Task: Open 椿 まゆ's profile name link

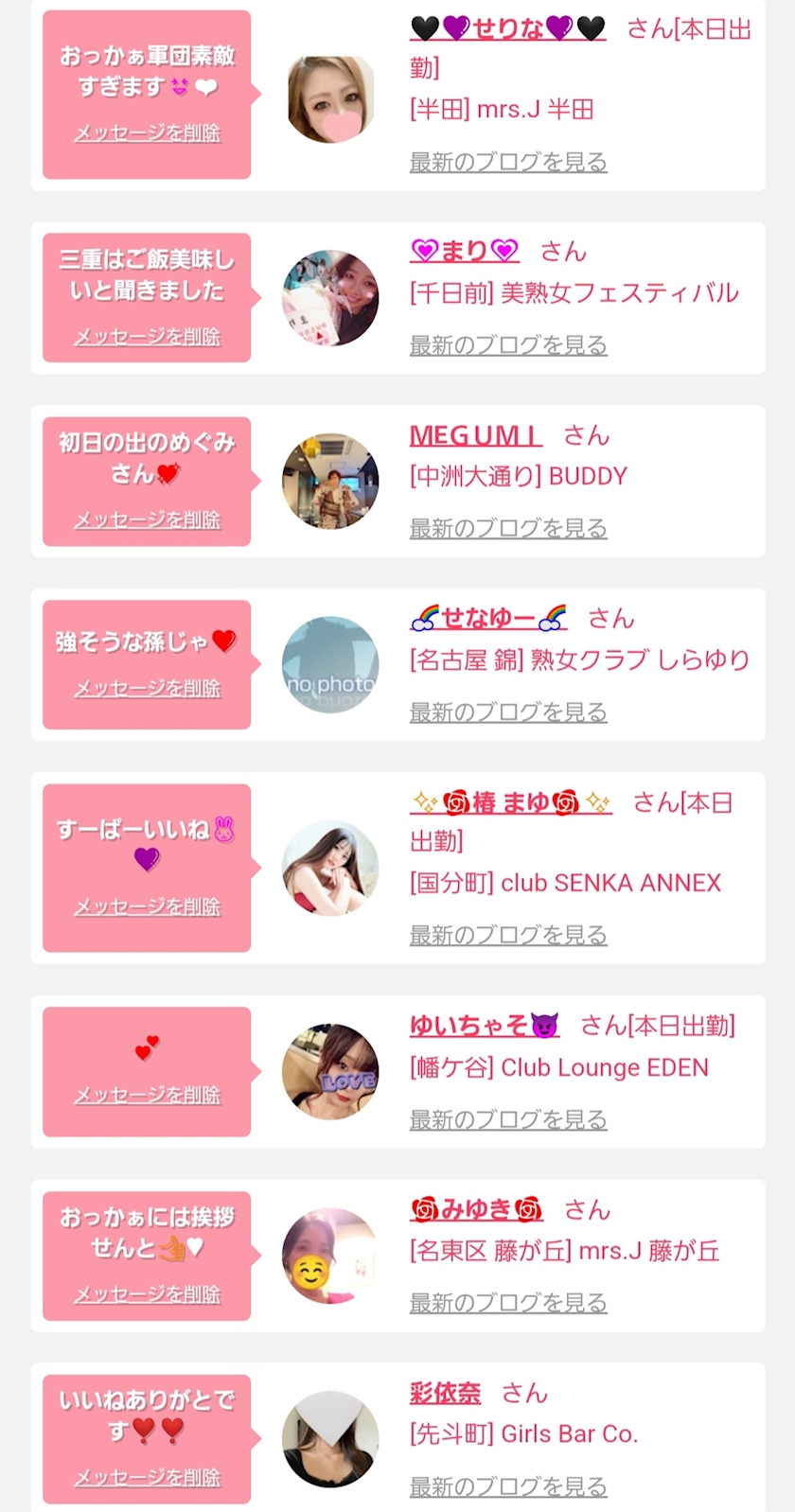Action: pyautogui.click(x=511, y=803)
